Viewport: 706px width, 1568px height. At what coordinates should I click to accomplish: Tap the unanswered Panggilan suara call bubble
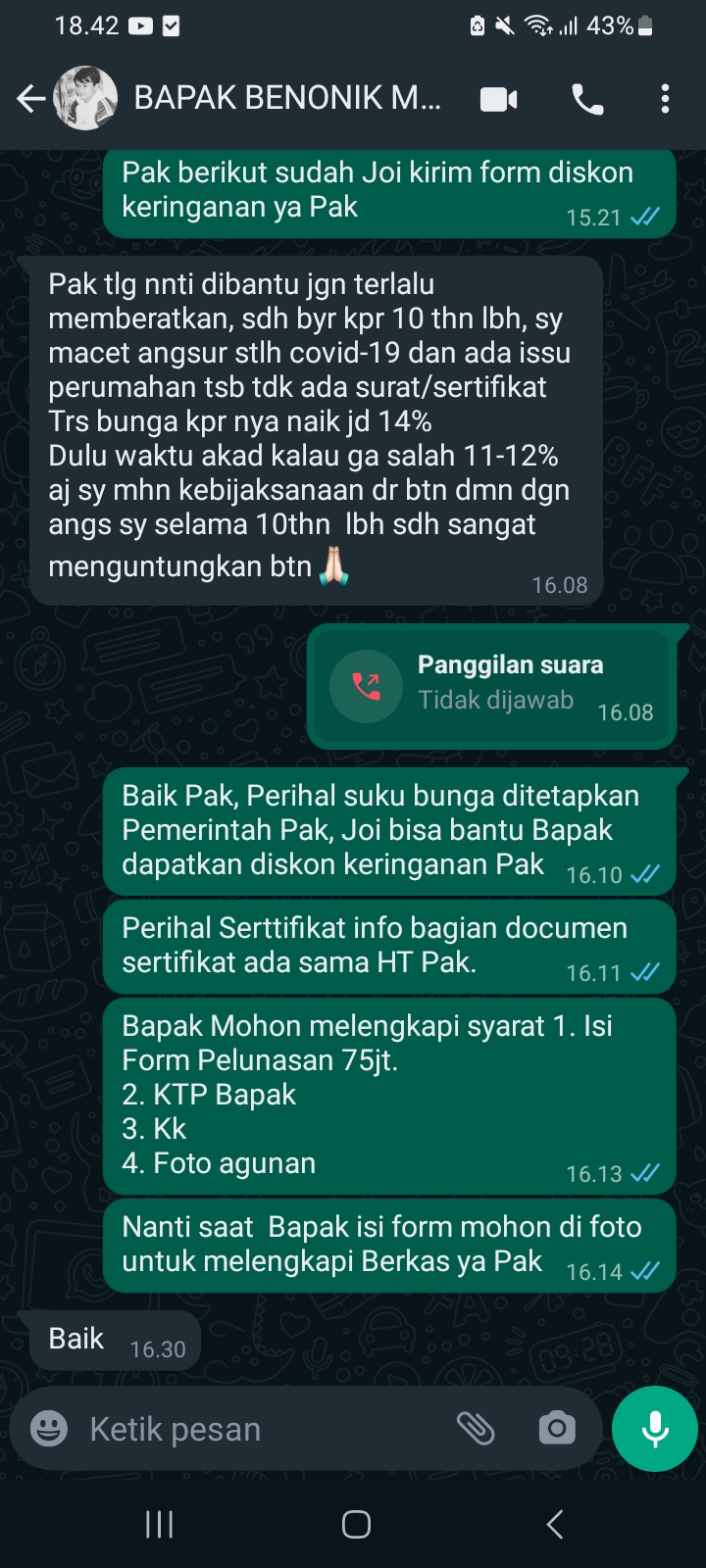click(492, 687)
